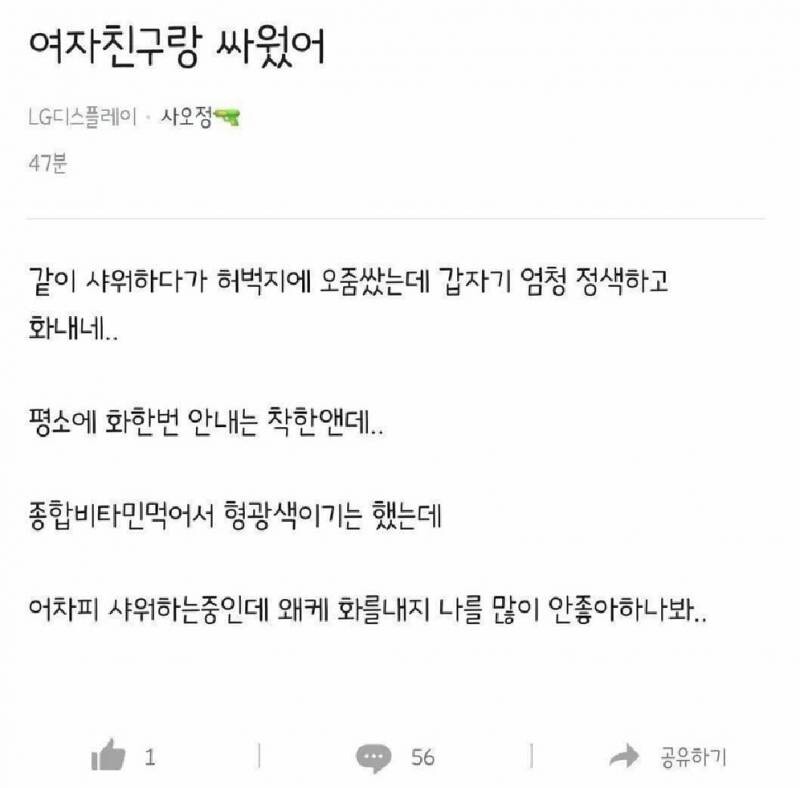Open the 56 comments on this post
The image size is (800, 788).
pos(375,756)
